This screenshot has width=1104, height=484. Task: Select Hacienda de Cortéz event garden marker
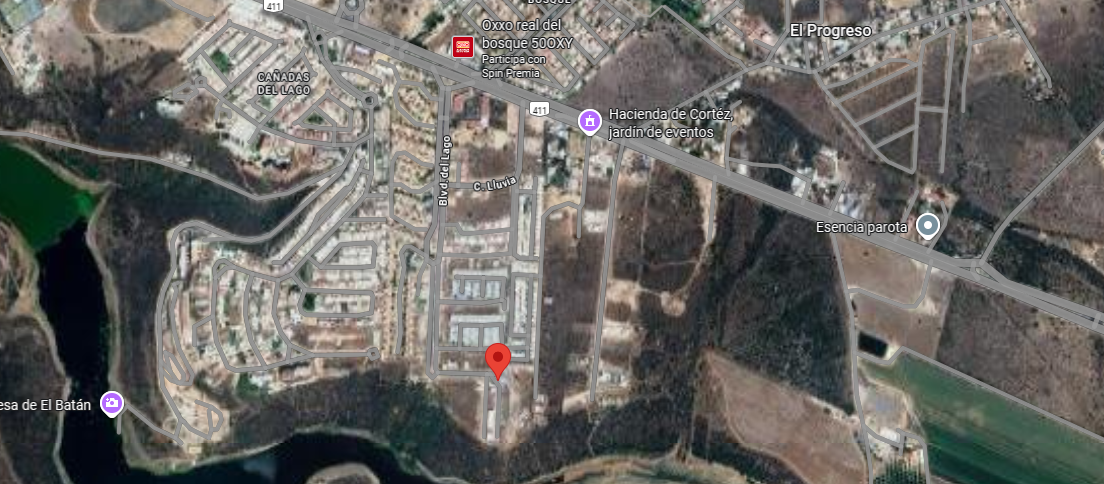point(591,123)
